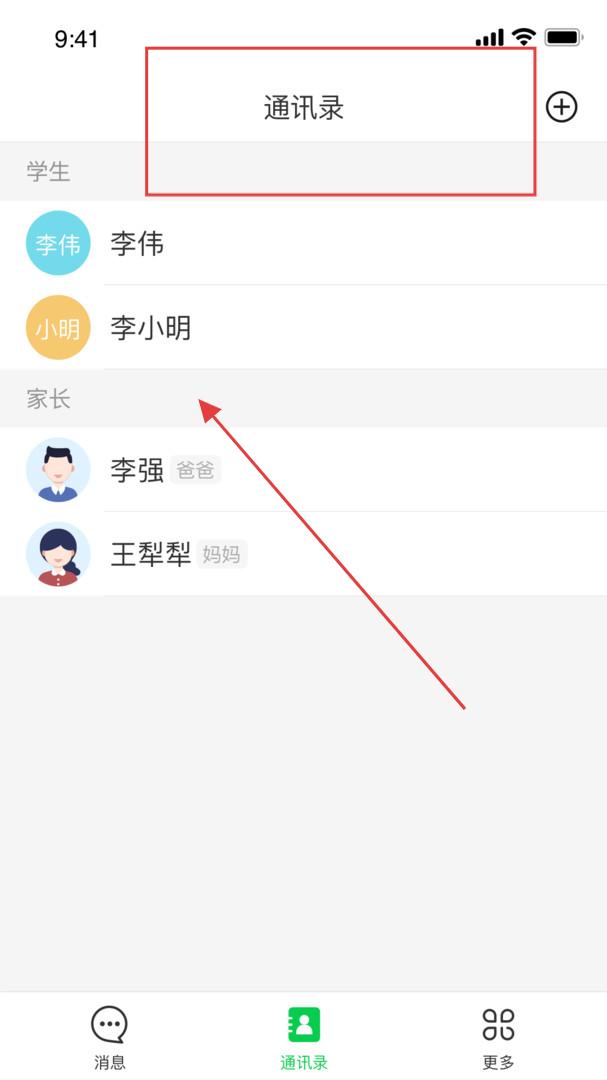
Task: Open student 李伟's contact
Action: [303, 243]
